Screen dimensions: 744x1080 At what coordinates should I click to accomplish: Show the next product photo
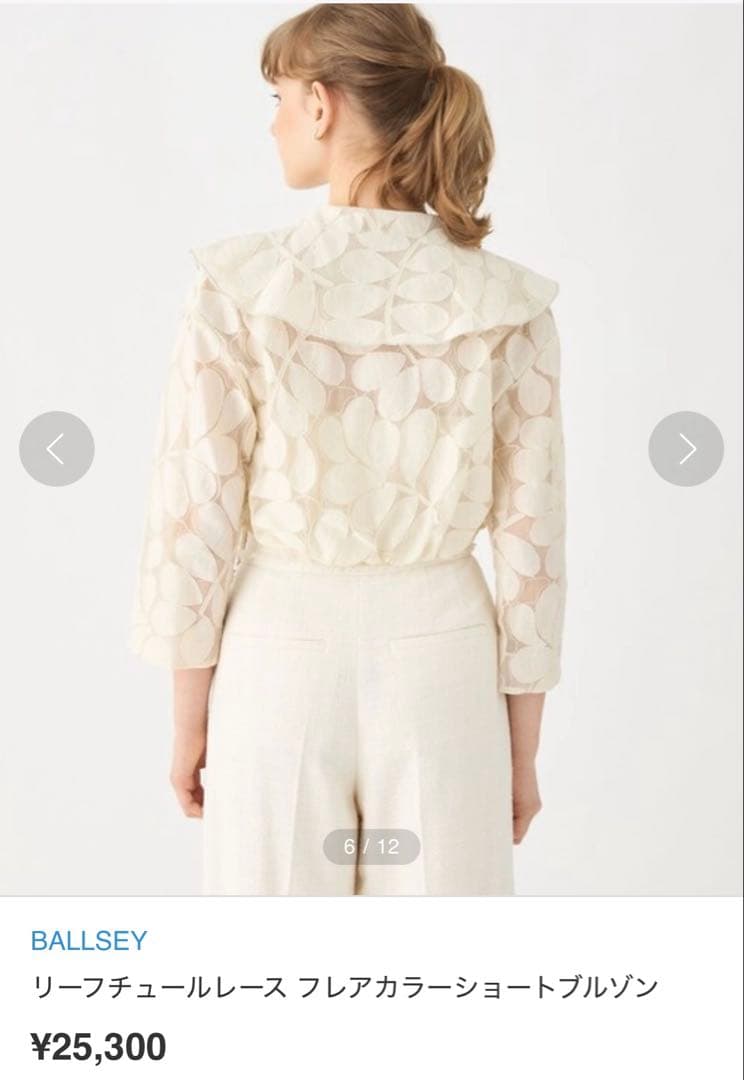[x=686, y=449]
